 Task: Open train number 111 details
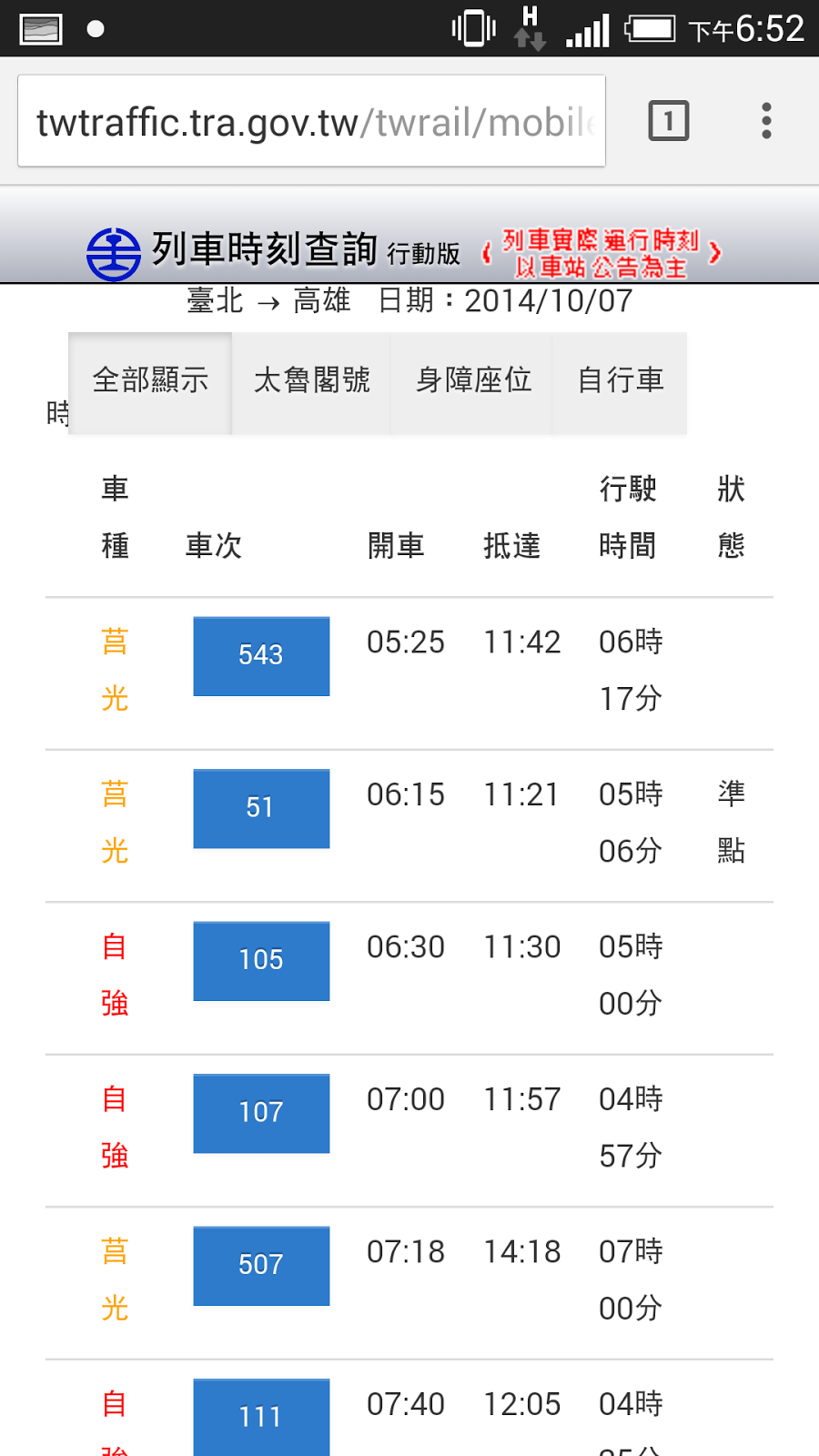click(x=261, y=1418)
